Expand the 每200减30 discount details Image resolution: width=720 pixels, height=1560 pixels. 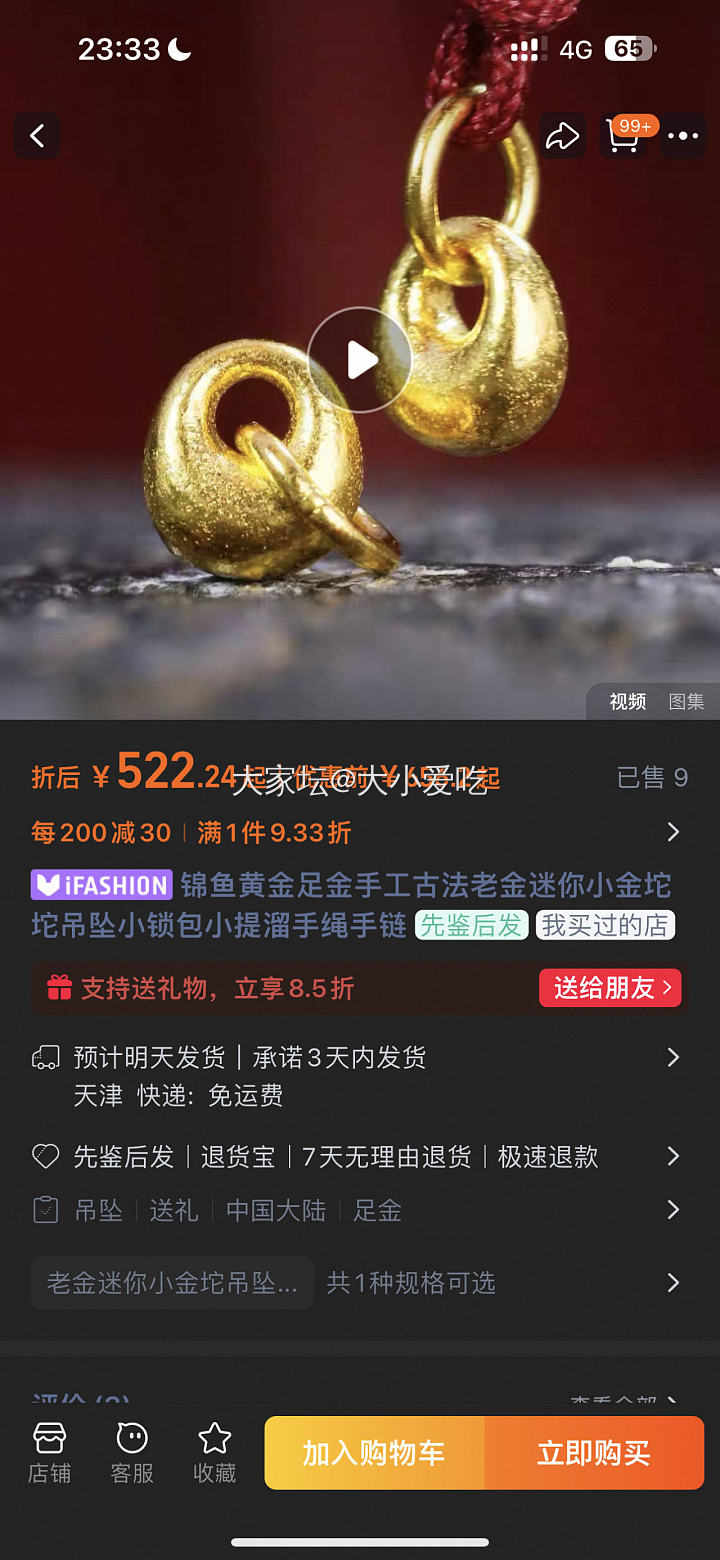[672, 832]
